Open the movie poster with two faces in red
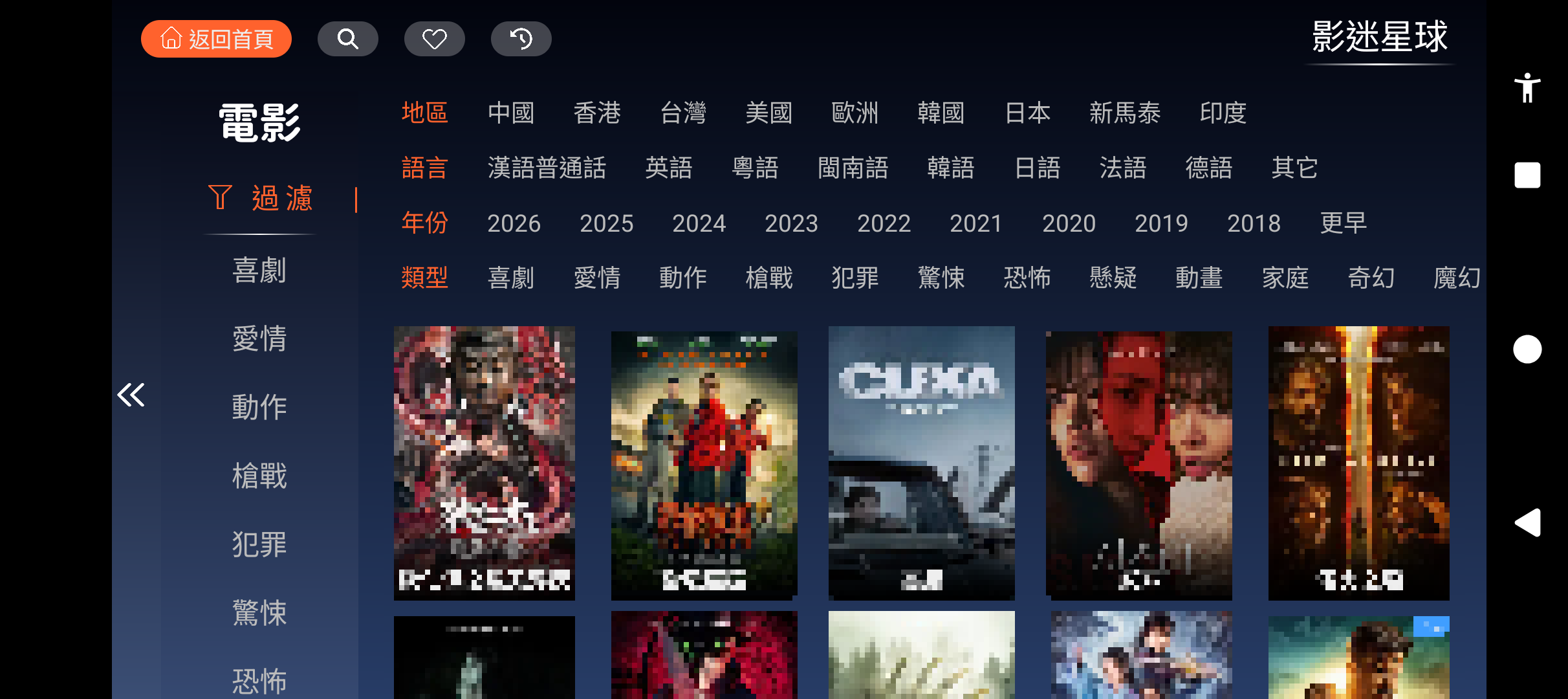 coord(1138,463)
